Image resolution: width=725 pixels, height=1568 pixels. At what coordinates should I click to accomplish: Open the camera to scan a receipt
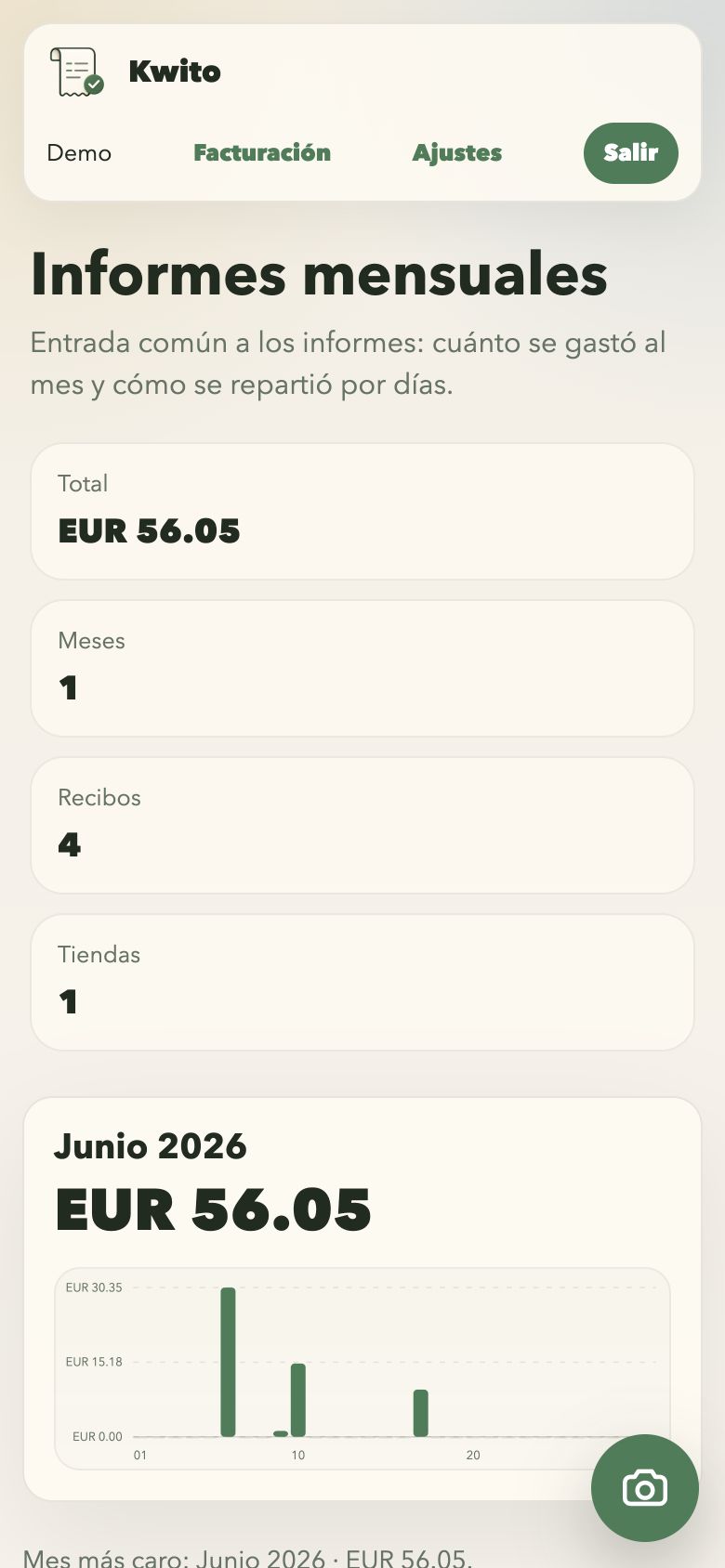tap(645, 1488)
